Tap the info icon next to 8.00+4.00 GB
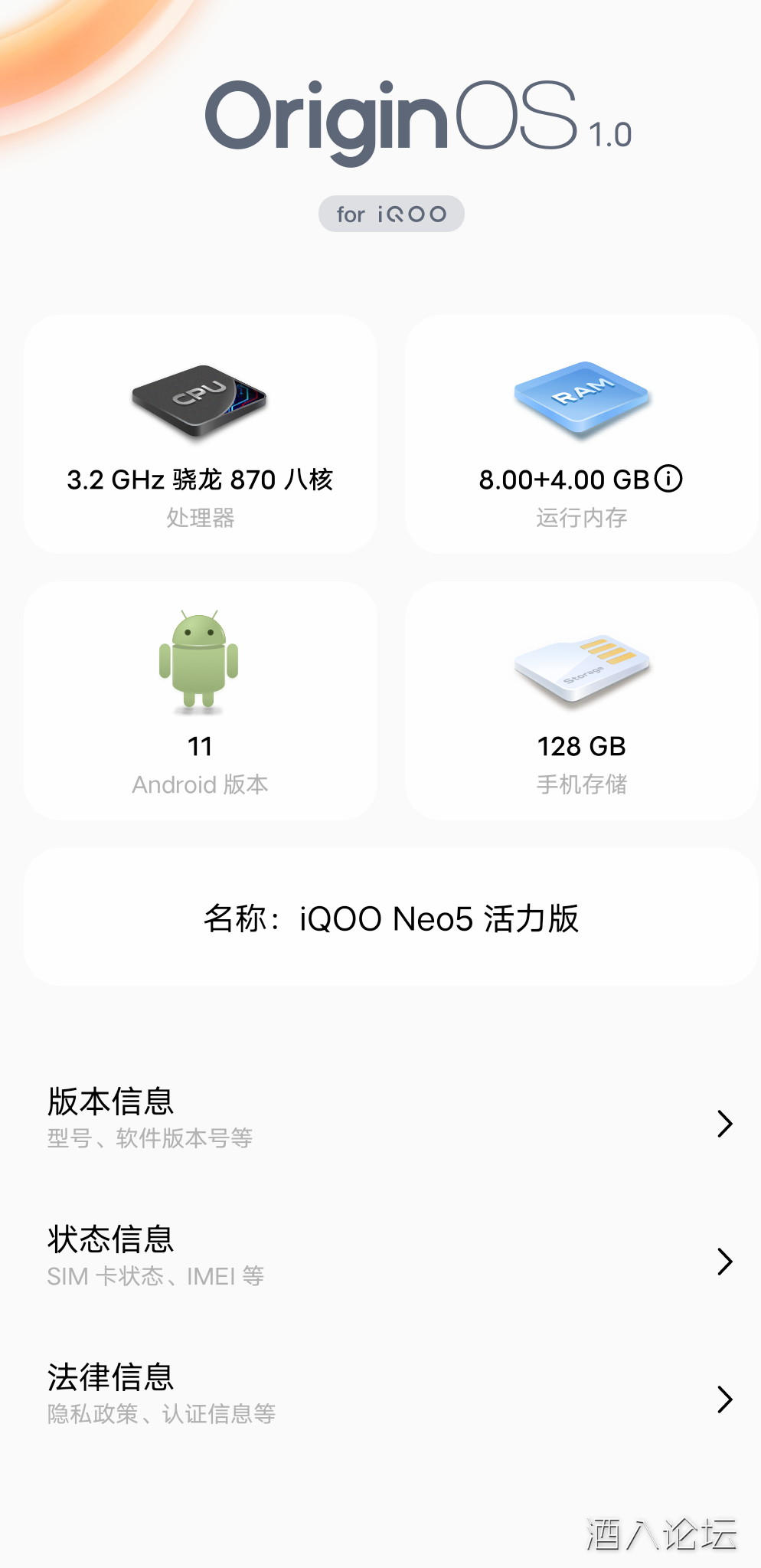This screenshot has width=761, height=1568. (670, 480)
